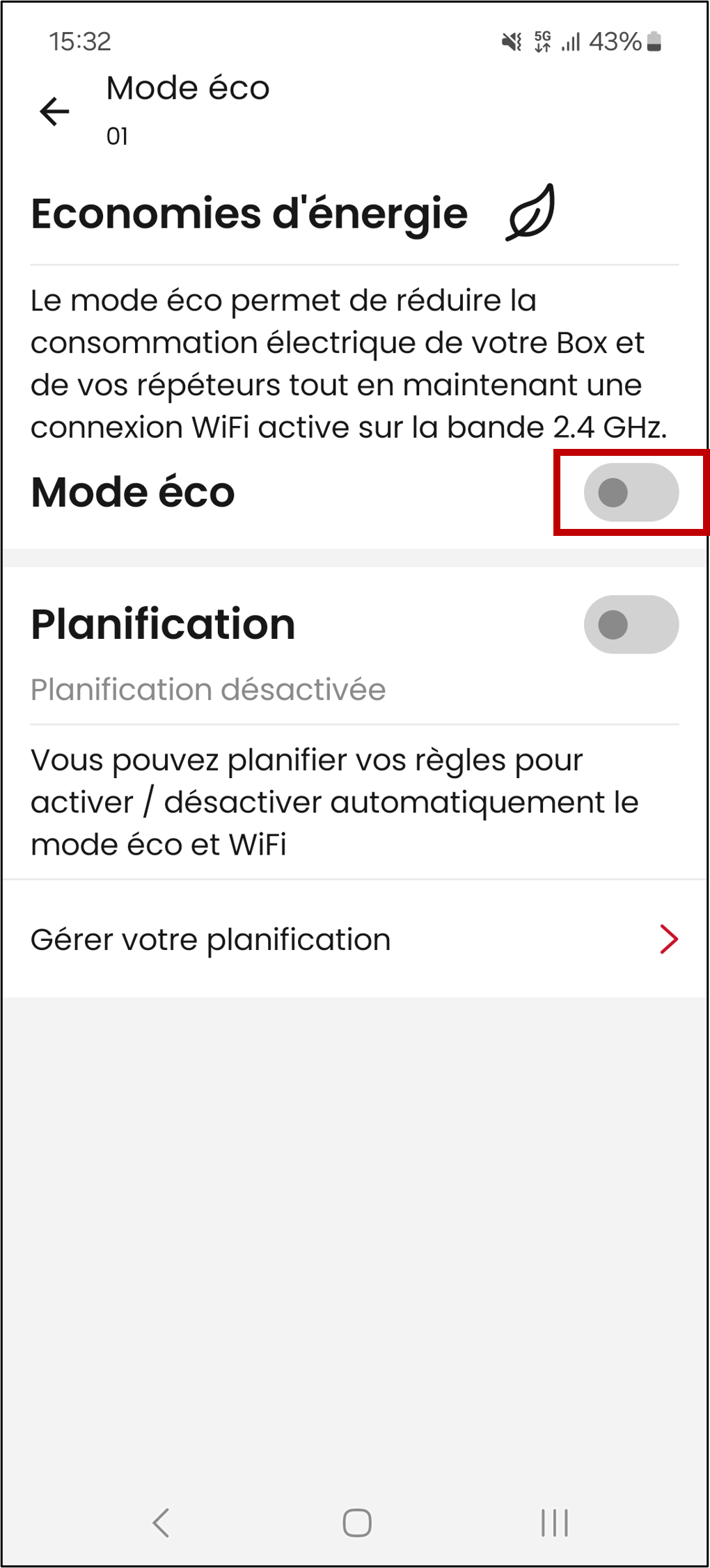The image size is (710, 1568).
Task: Enable the Mode éco switch
Action: click(631, 492)
